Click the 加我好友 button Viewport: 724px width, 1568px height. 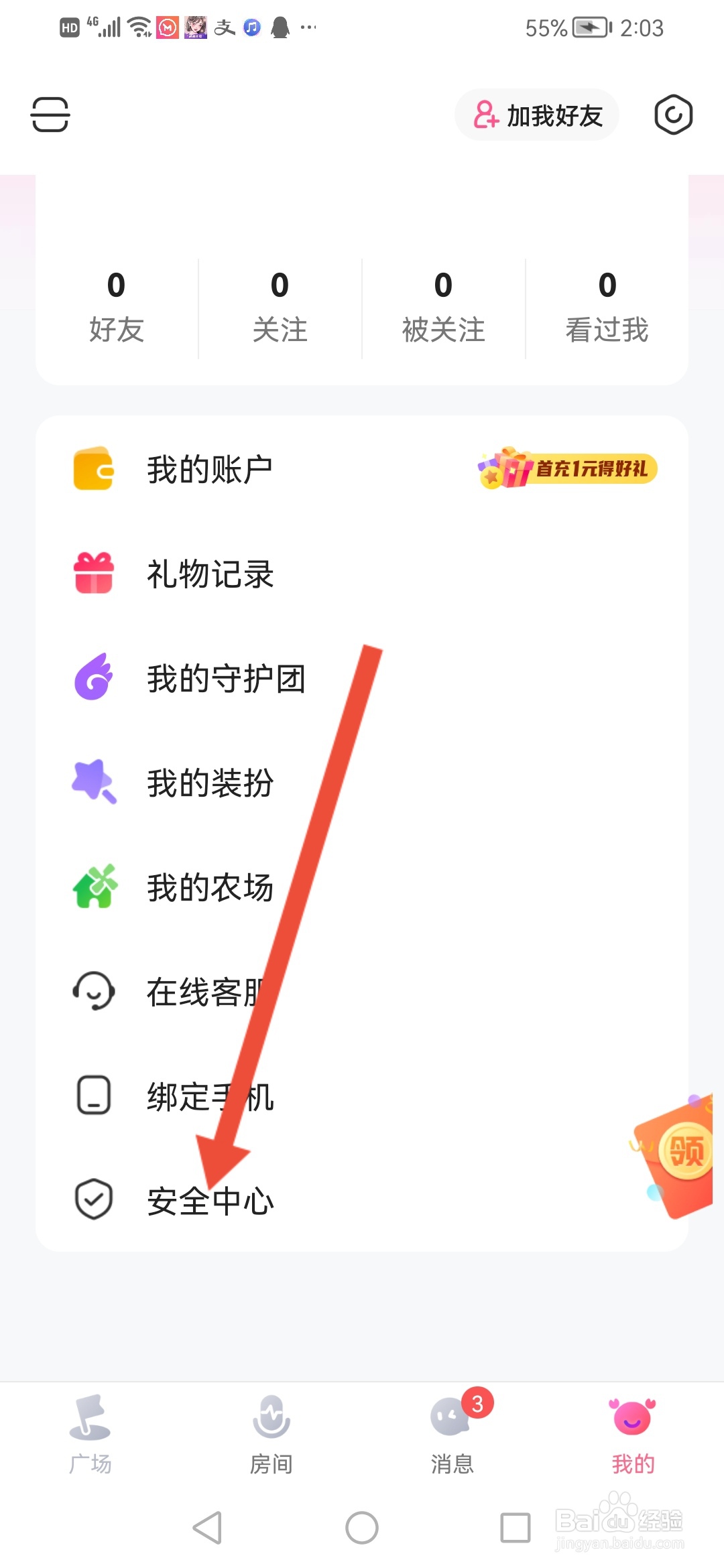pyautogui.click(x=536, y=114)
